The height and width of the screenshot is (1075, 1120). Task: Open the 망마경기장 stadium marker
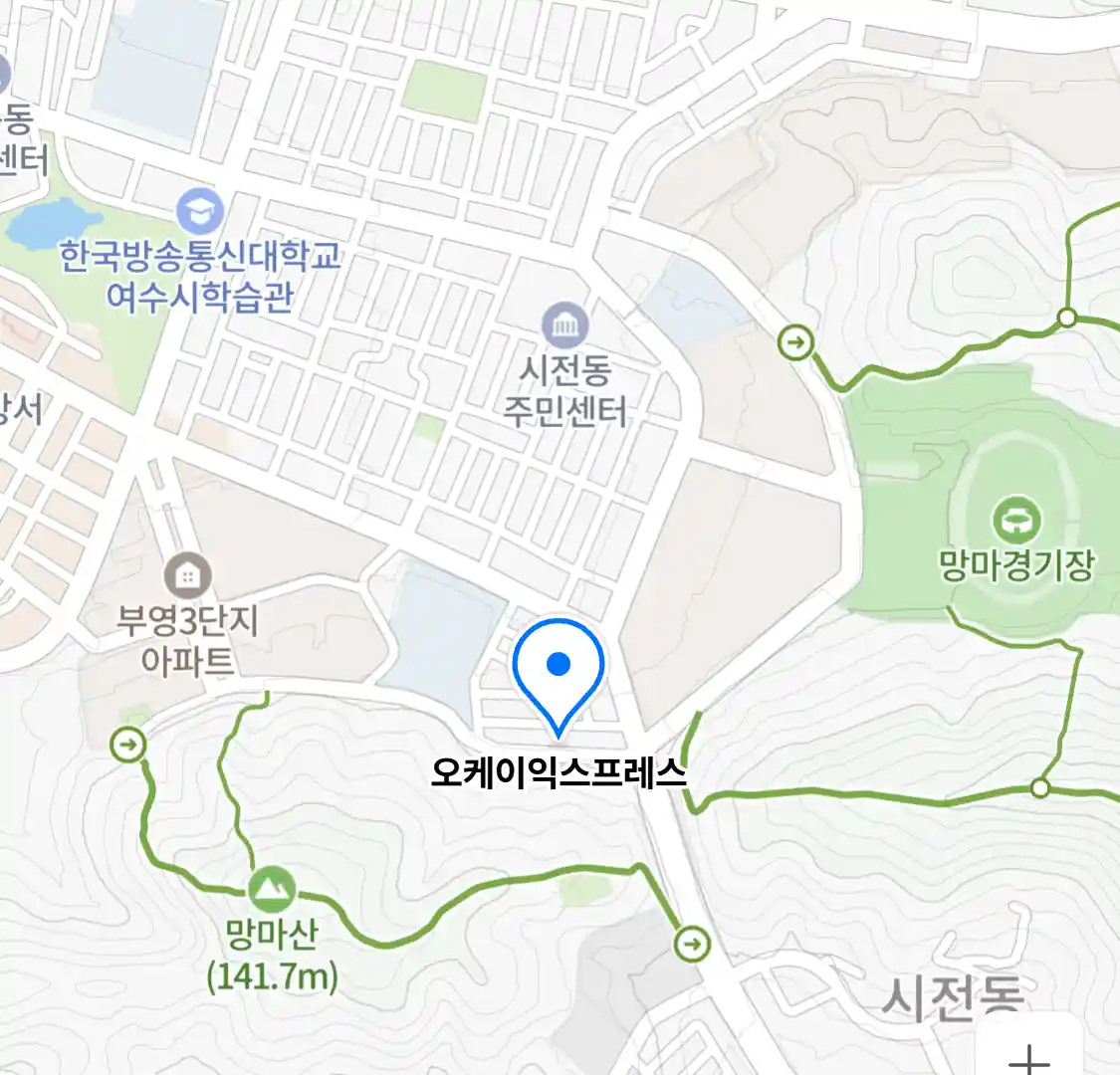pos(1016,520)
